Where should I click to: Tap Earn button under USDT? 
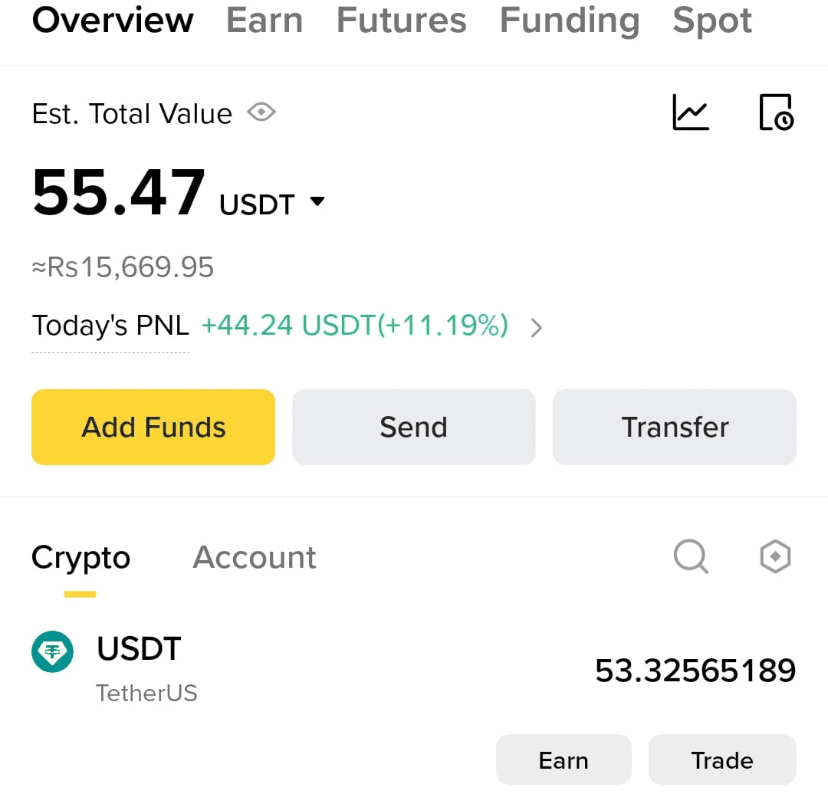[x=563, y=760]
